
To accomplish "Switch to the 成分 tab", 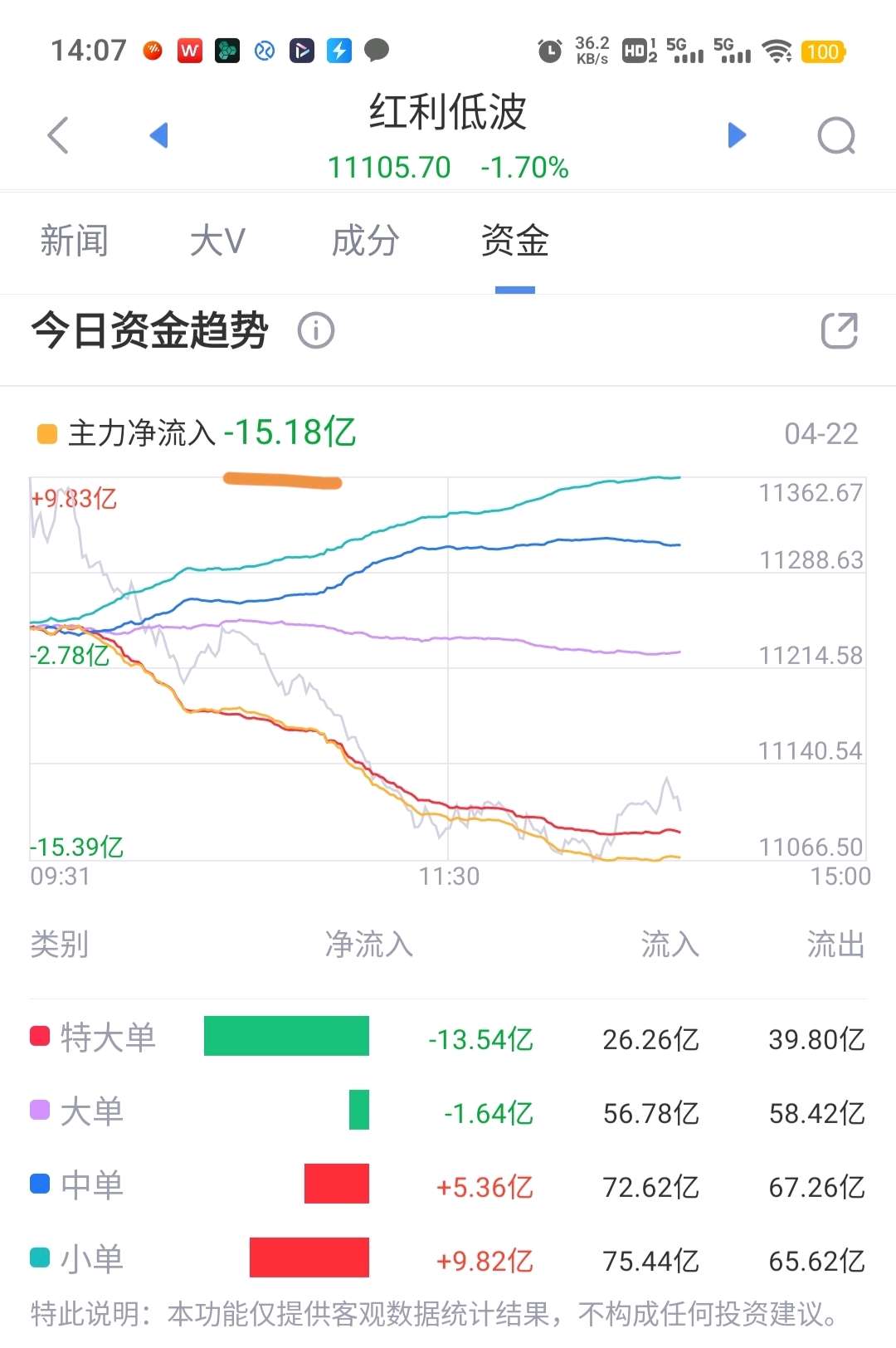I will 365,242.
